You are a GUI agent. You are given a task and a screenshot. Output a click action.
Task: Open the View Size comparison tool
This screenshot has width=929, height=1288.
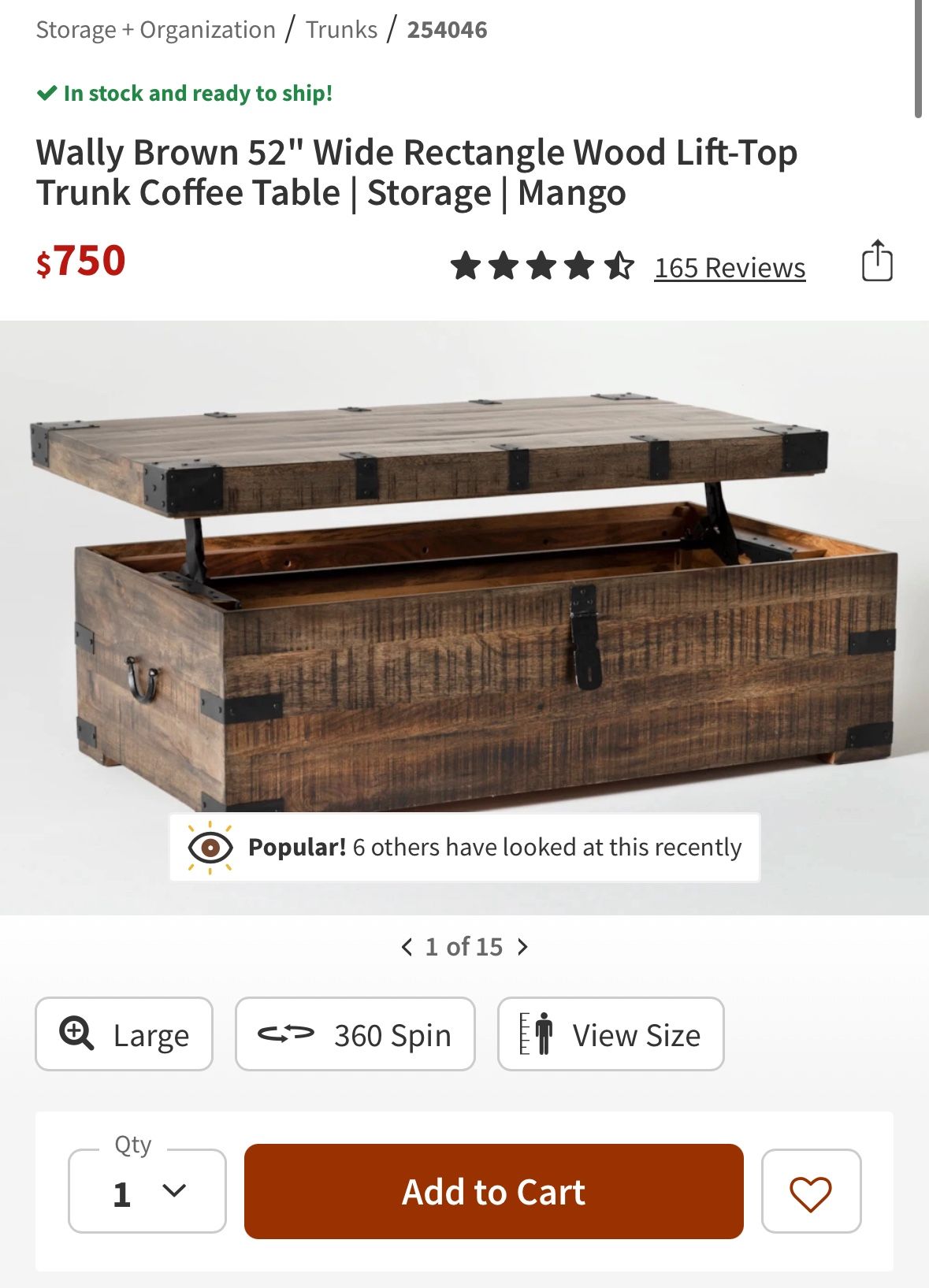[611, 1034]
